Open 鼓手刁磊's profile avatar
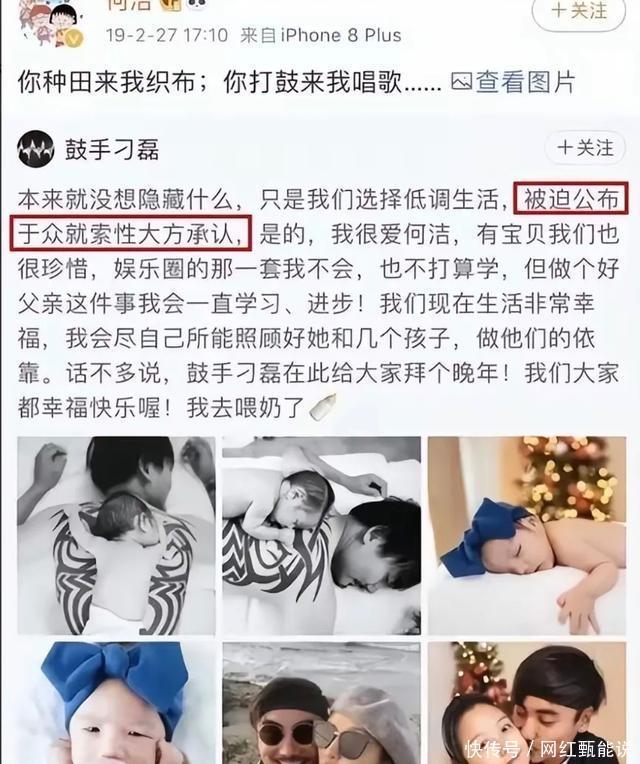This screenshot has width=640, height=764. [x=37, y=149]
